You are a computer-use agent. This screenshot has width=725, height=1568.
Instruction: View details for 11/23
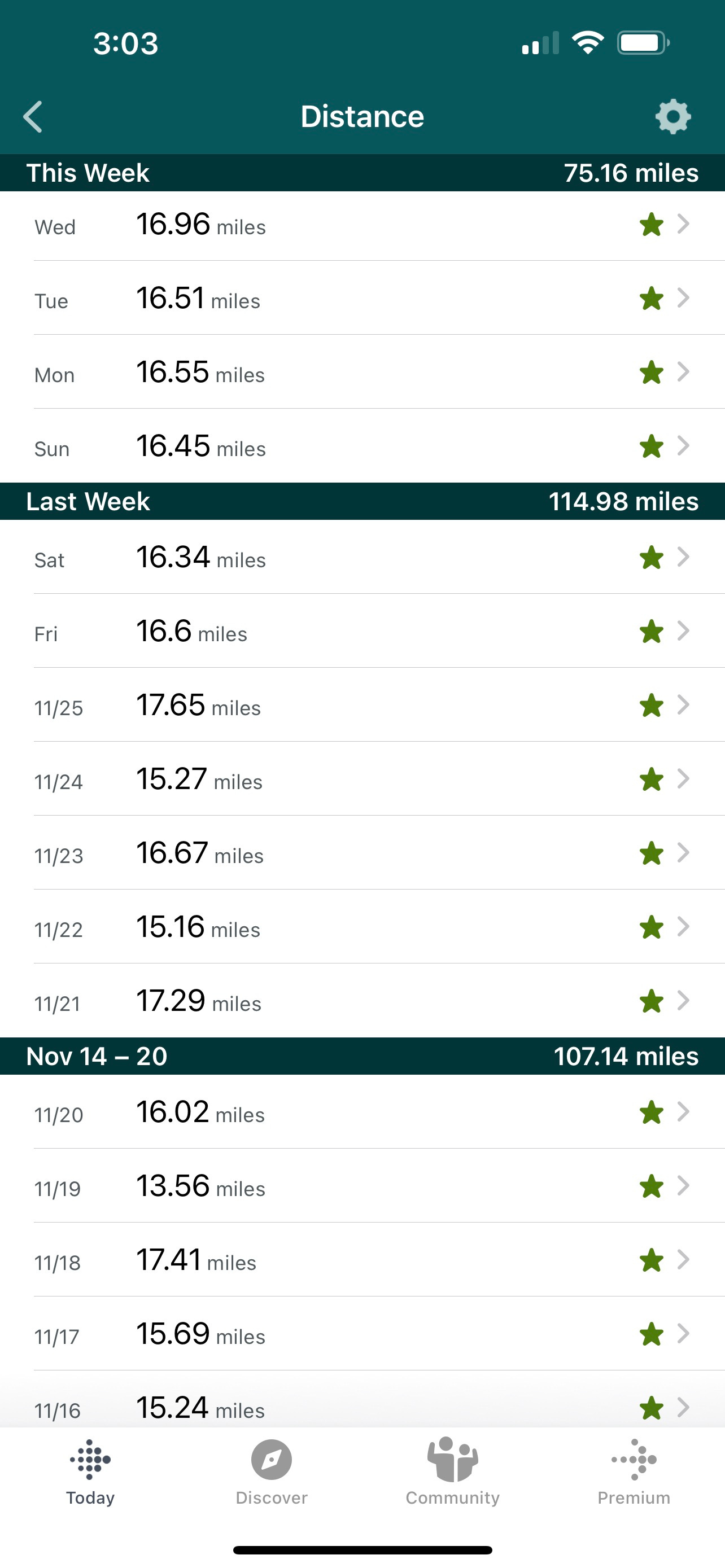[362, 853]
